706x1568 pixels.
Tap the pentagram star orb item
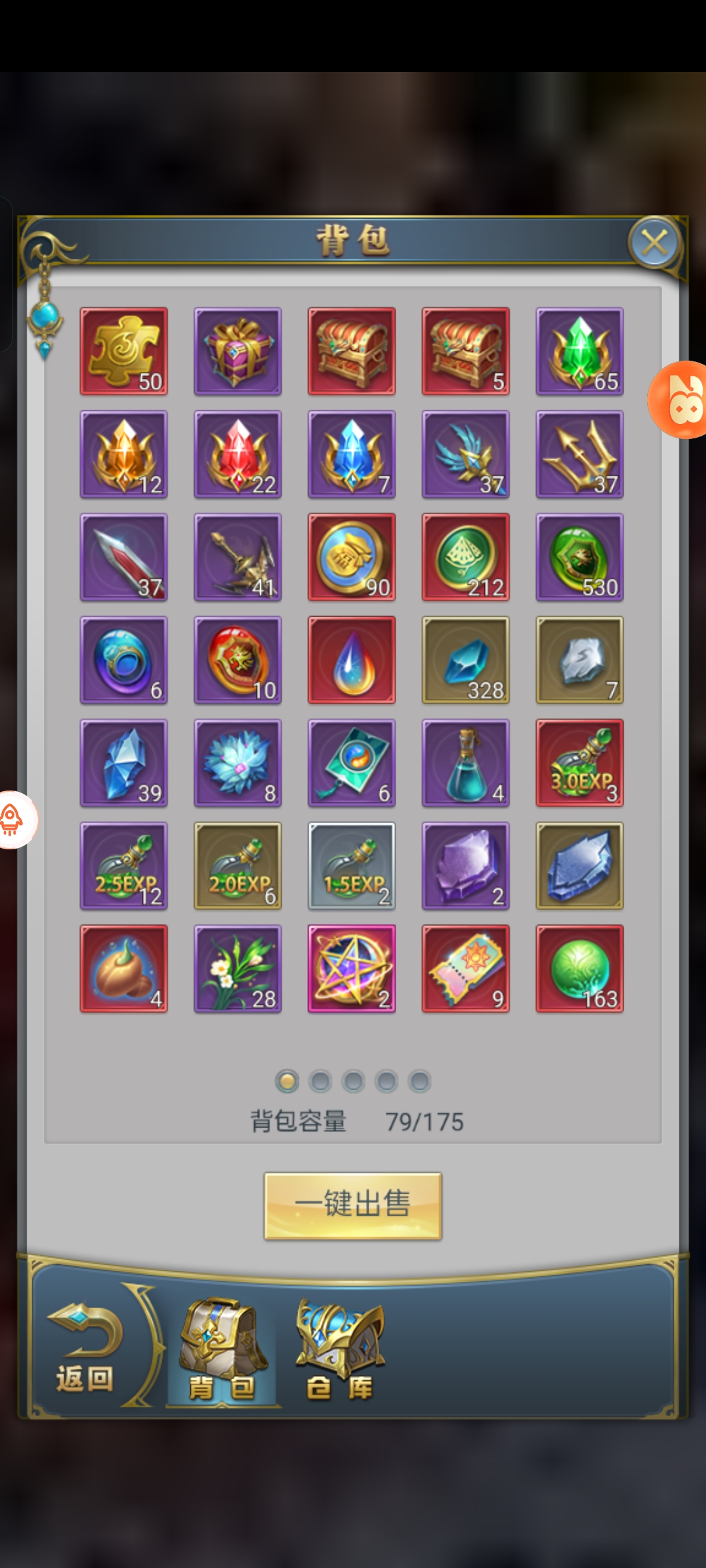pos(352,969)
